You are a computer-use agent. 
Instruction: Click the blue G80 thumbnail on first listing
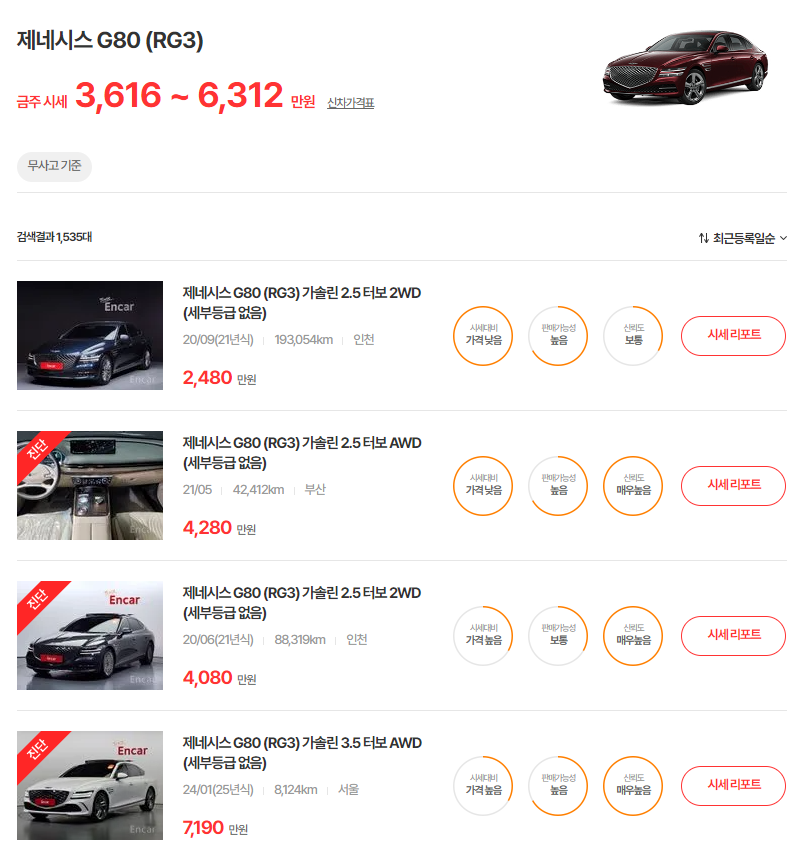click(x=89, y=336)
